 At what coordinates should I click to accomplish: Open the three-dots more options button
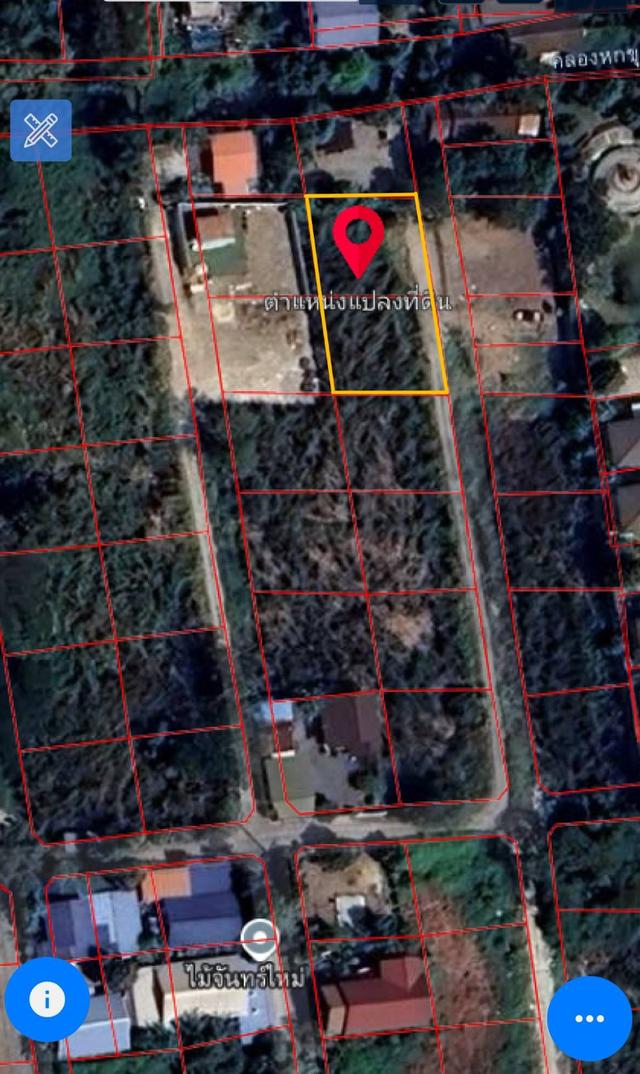click(x=589, y=1018)
